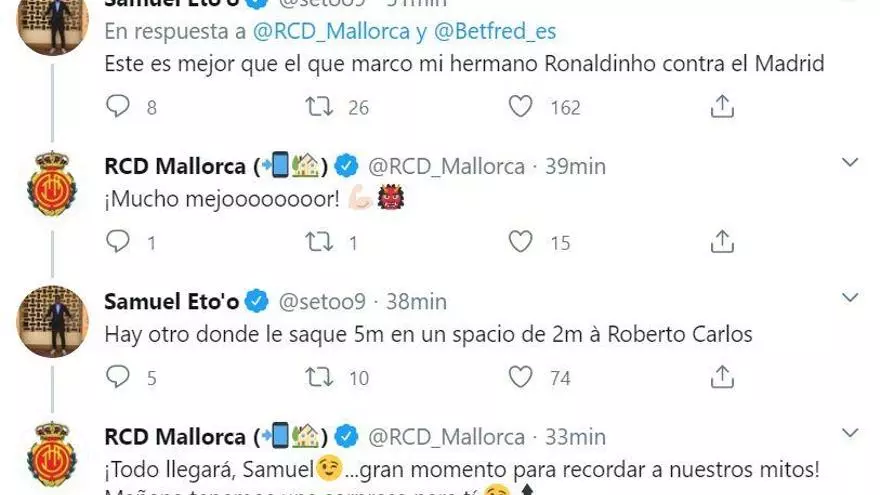Share Eto'o's tweet about Ronaldinho
880x495 pixels.
pos(723,106)
